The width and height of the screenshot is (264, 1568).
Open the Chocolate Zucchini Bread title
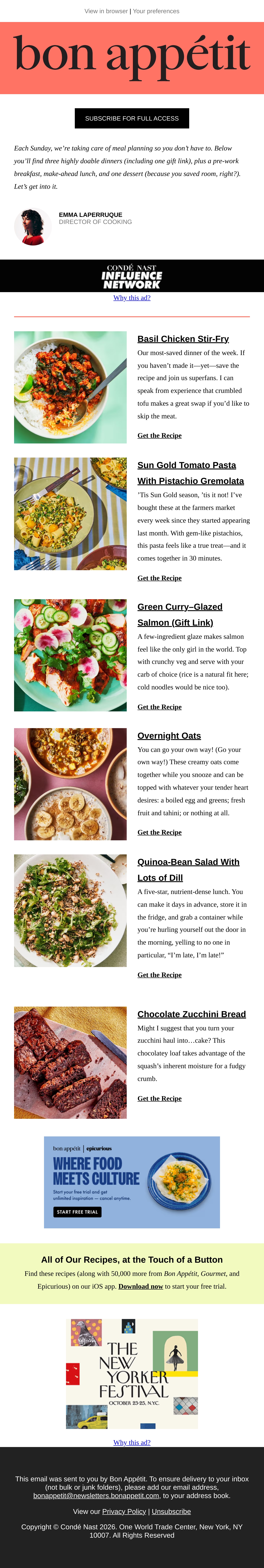[x=192, y=1014]
